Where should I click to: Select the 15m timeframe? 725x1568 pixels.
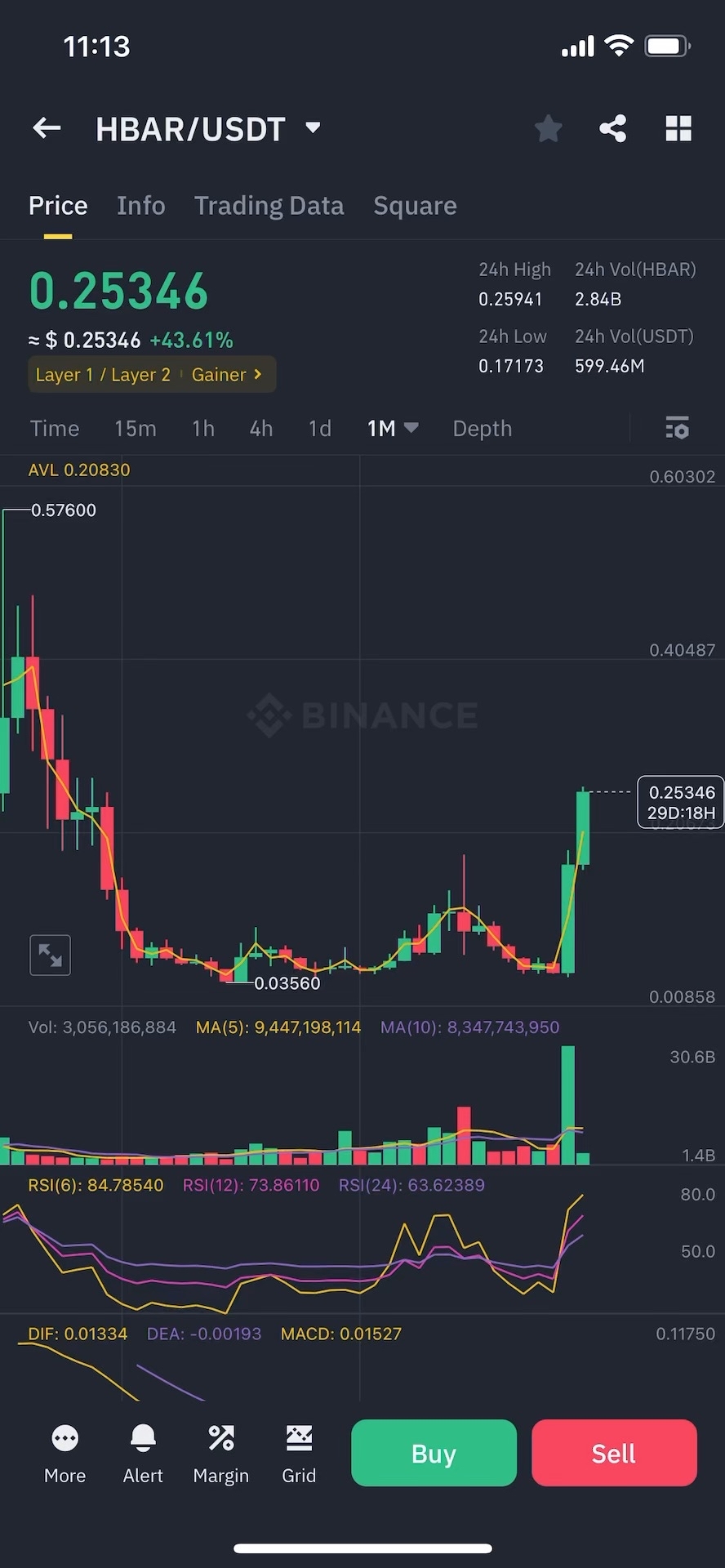coord(135,428)
